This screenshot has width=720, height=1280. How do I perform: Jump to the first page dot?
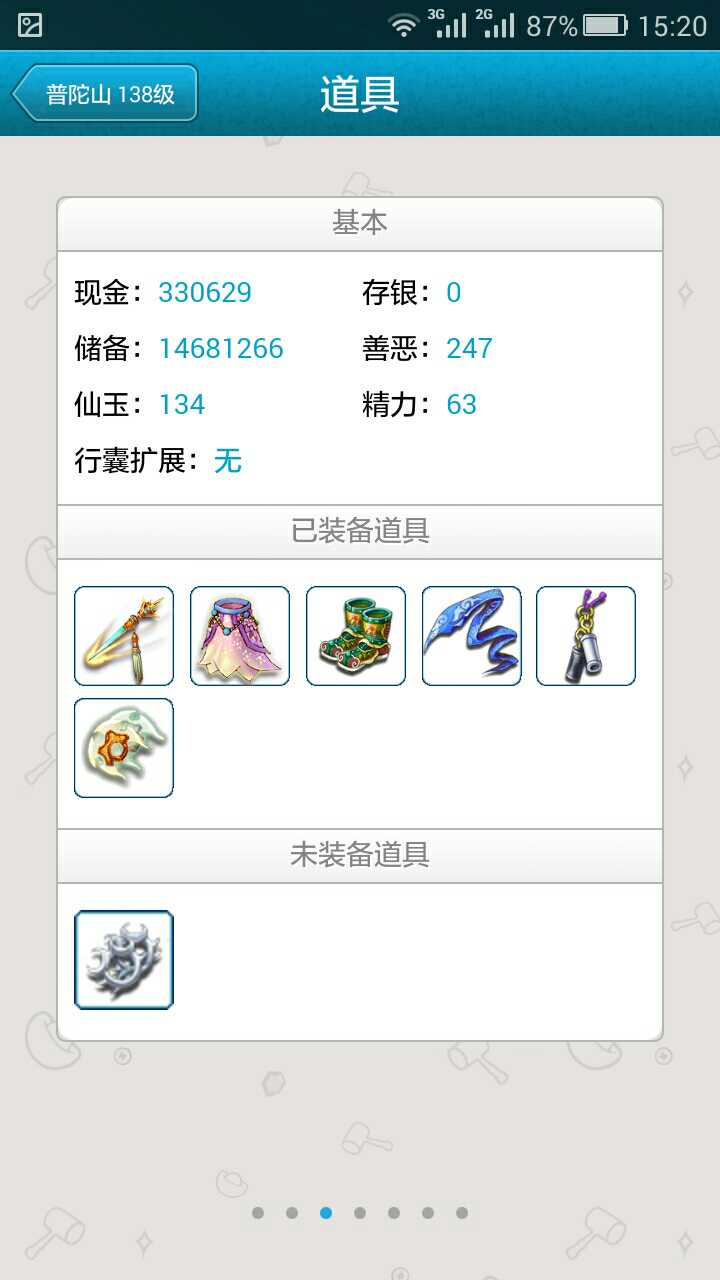(258, 1213)
